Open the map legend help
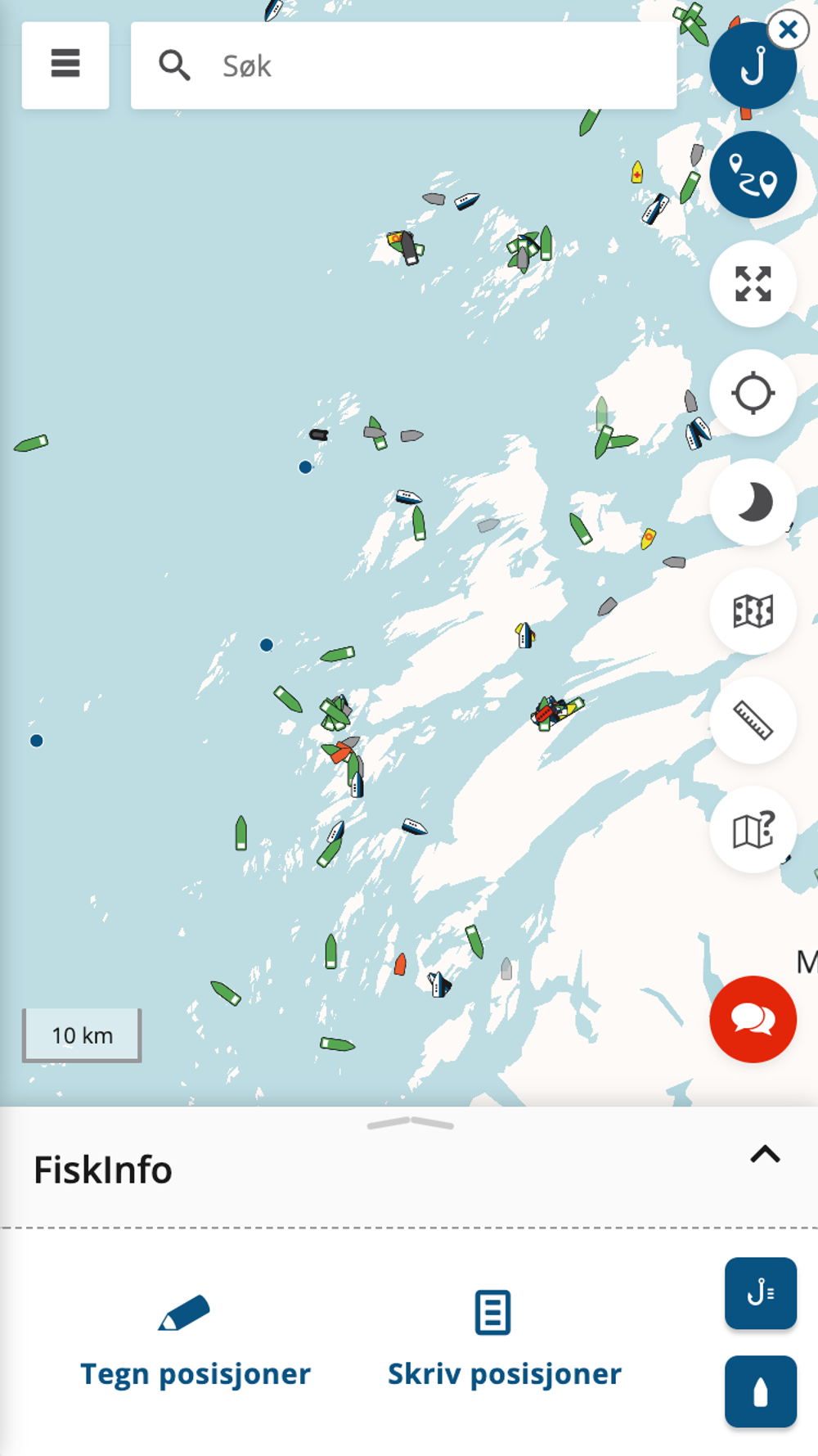This screenshot has height=1456, width=818. (x=753, y=829)
